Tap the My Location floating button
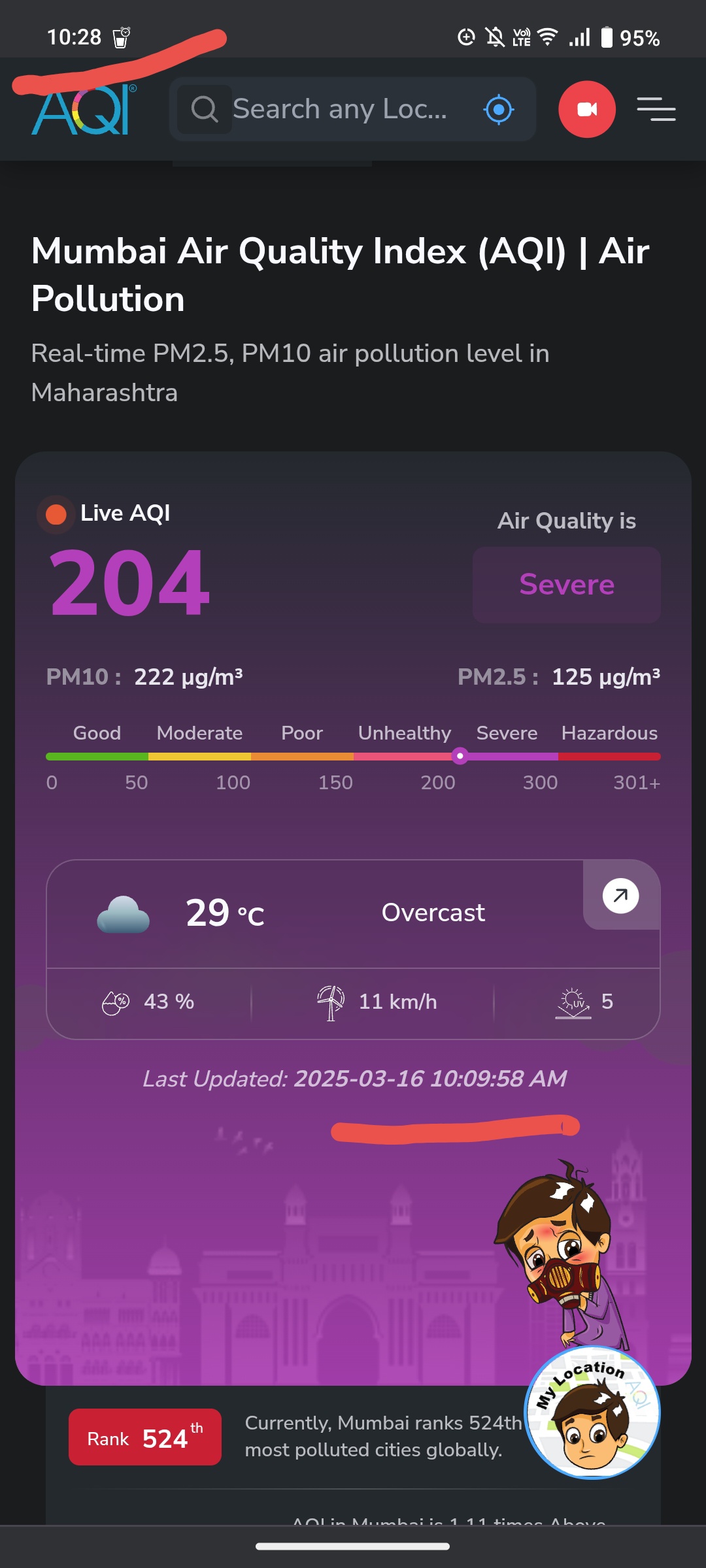This screenshot has width=706, height=1568. coord(592,1413)
